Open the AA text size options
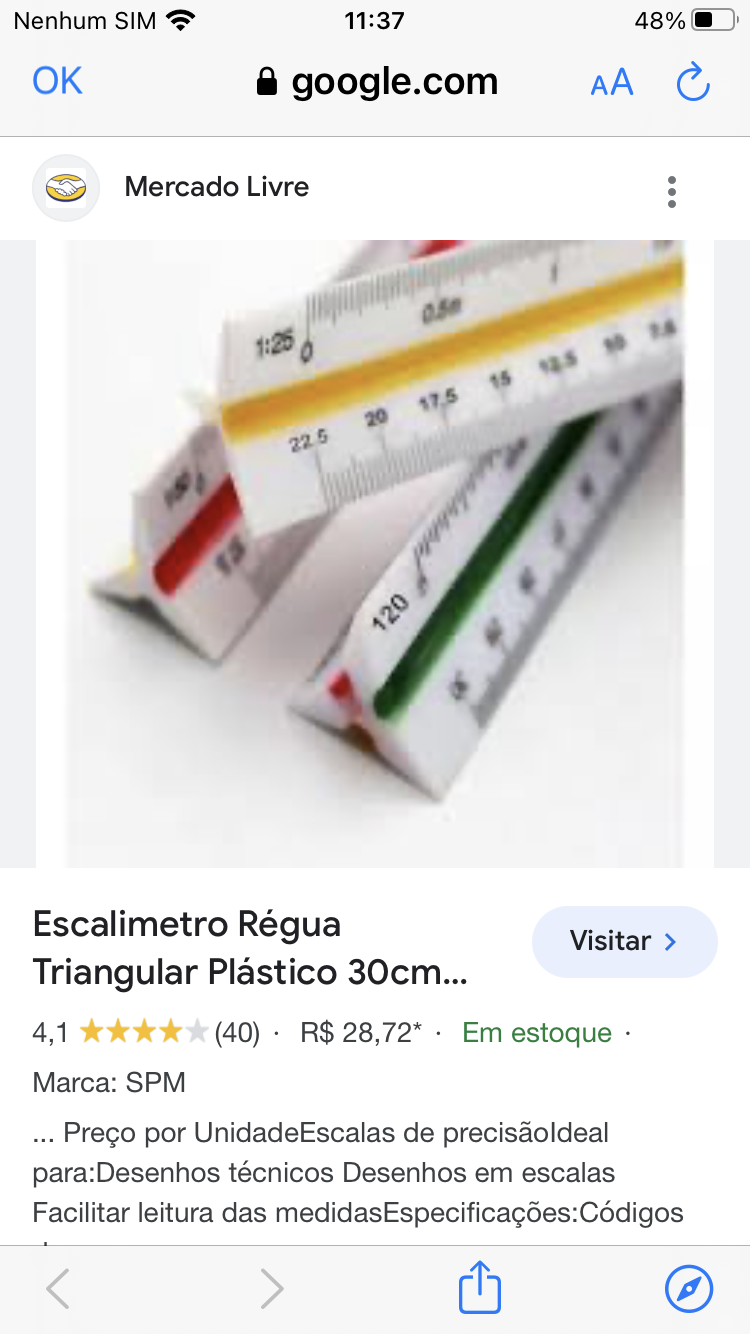Image resolution: width=750 pixels, height=1334 pixels. tap(612, 83)
